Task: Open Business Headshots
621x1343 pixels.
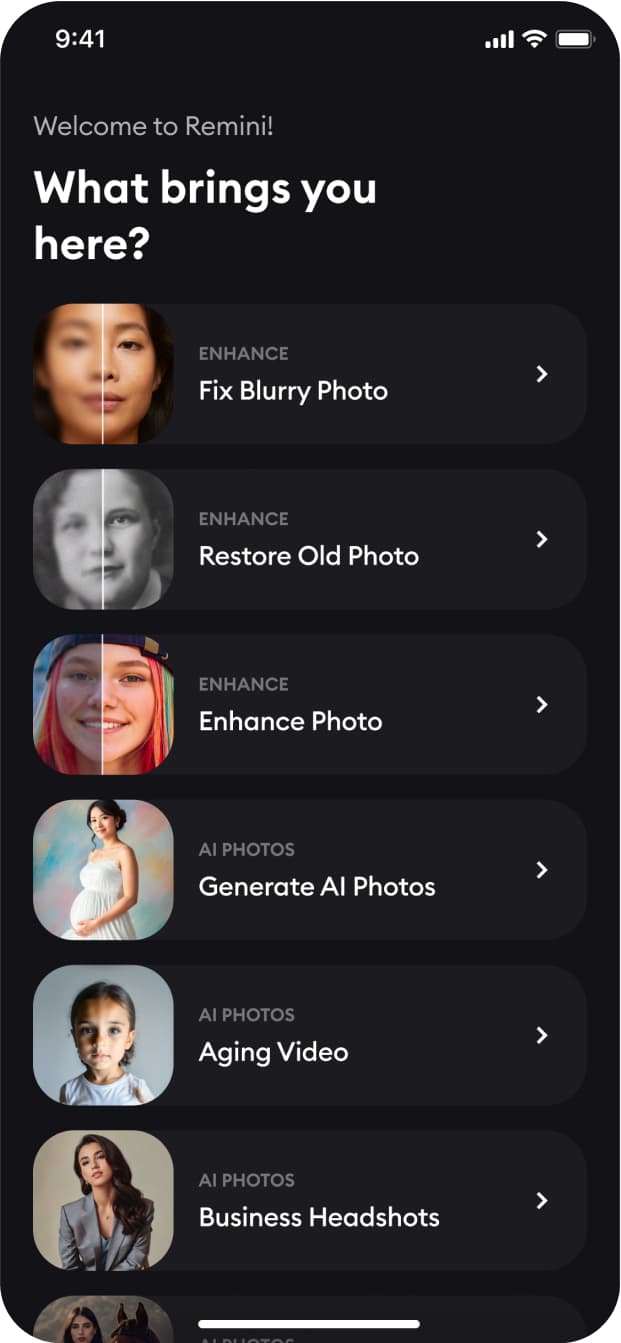Action: click(310, 1200)
